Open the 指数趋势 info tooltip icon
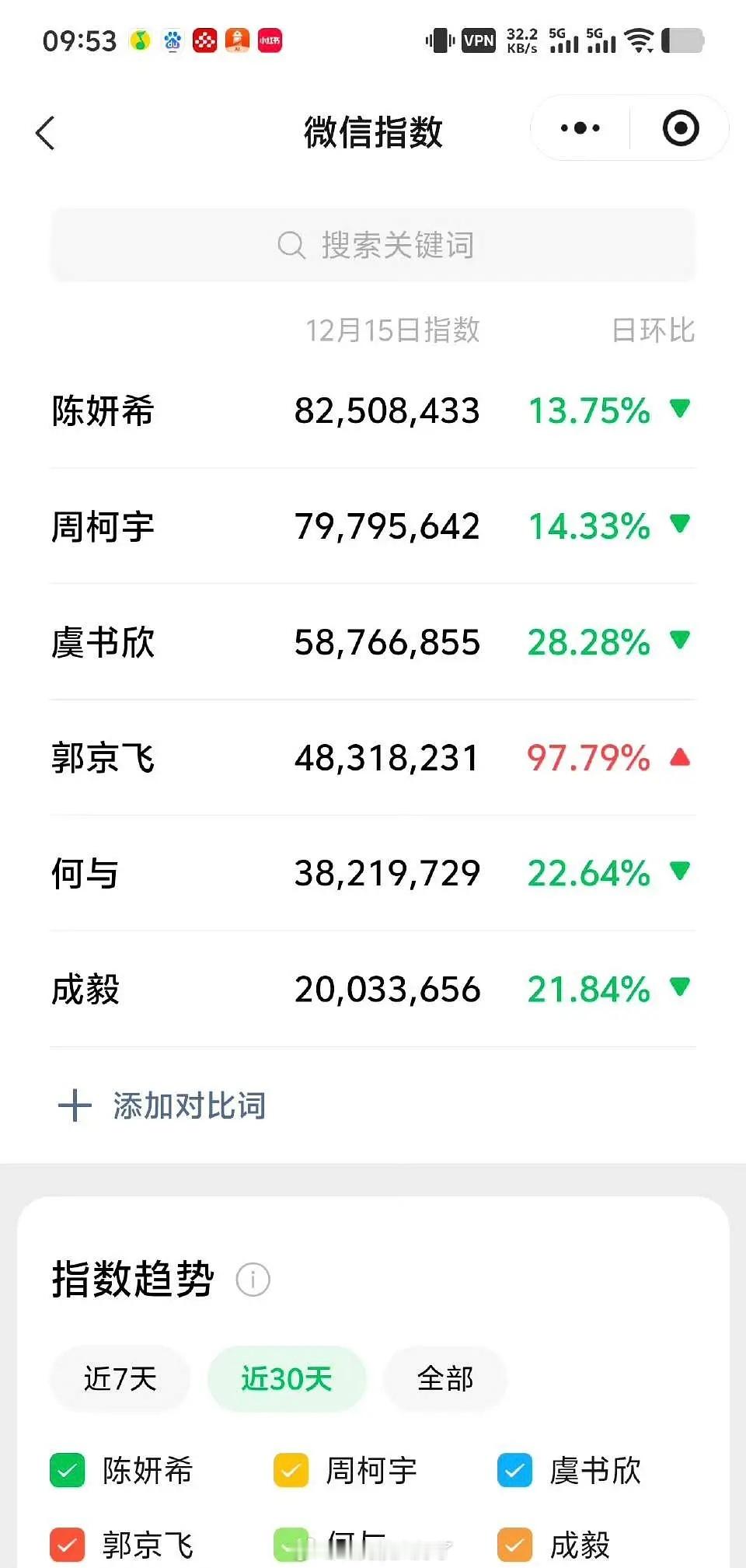746x1568 pixels. click(254, 1280)
